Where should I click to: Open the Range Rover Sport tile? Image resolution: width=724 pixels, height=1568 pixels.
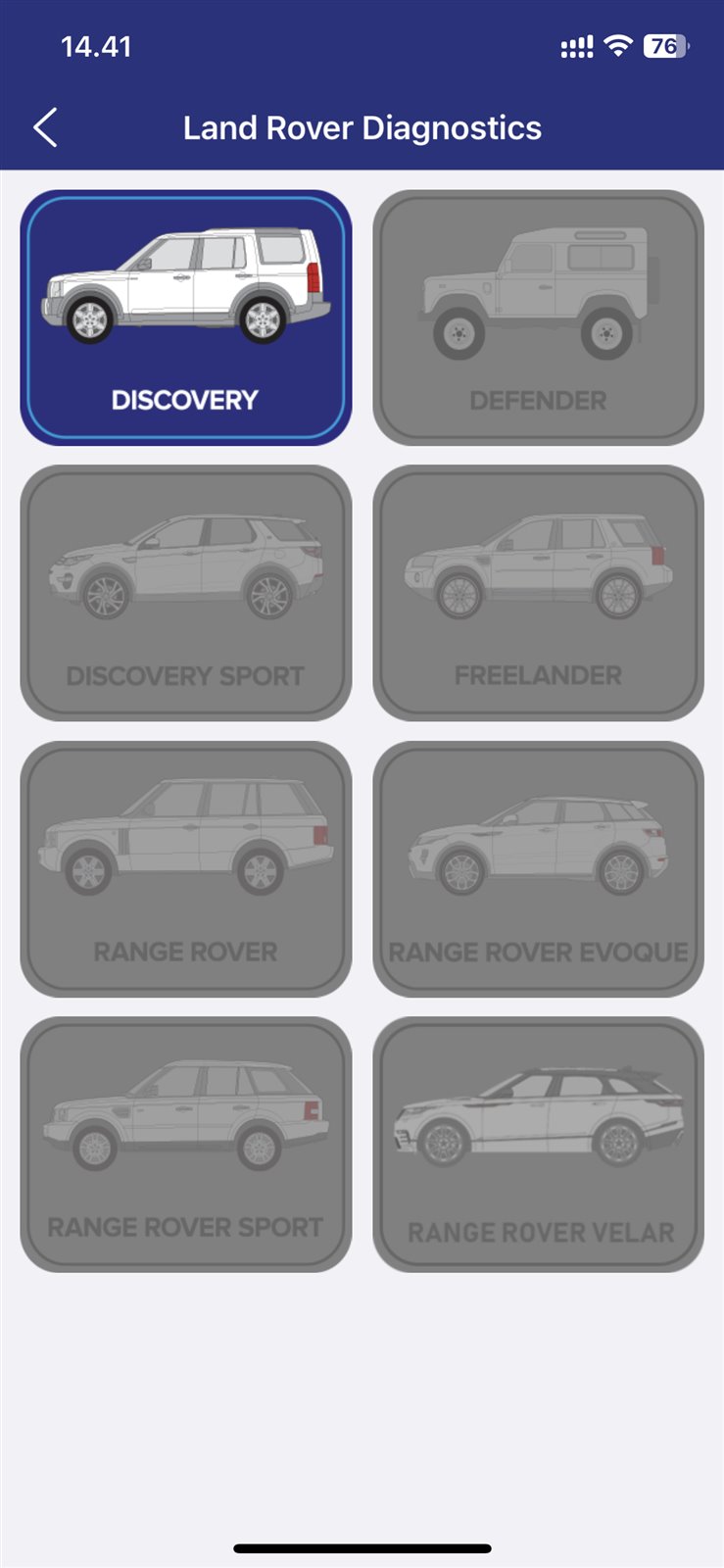[x=186, y=1145]
